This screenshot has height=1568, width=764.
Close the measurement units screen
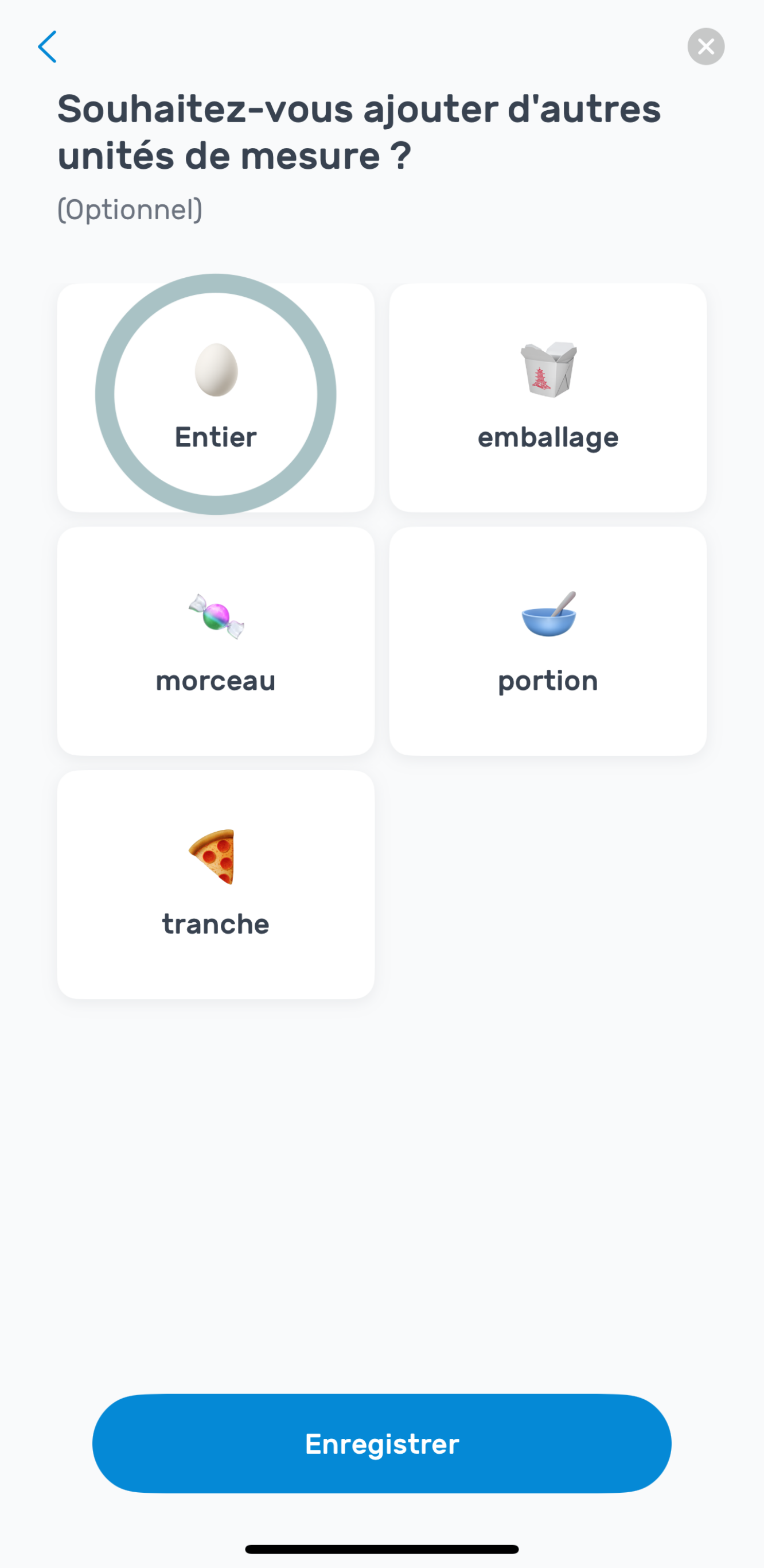coord(705,47)
